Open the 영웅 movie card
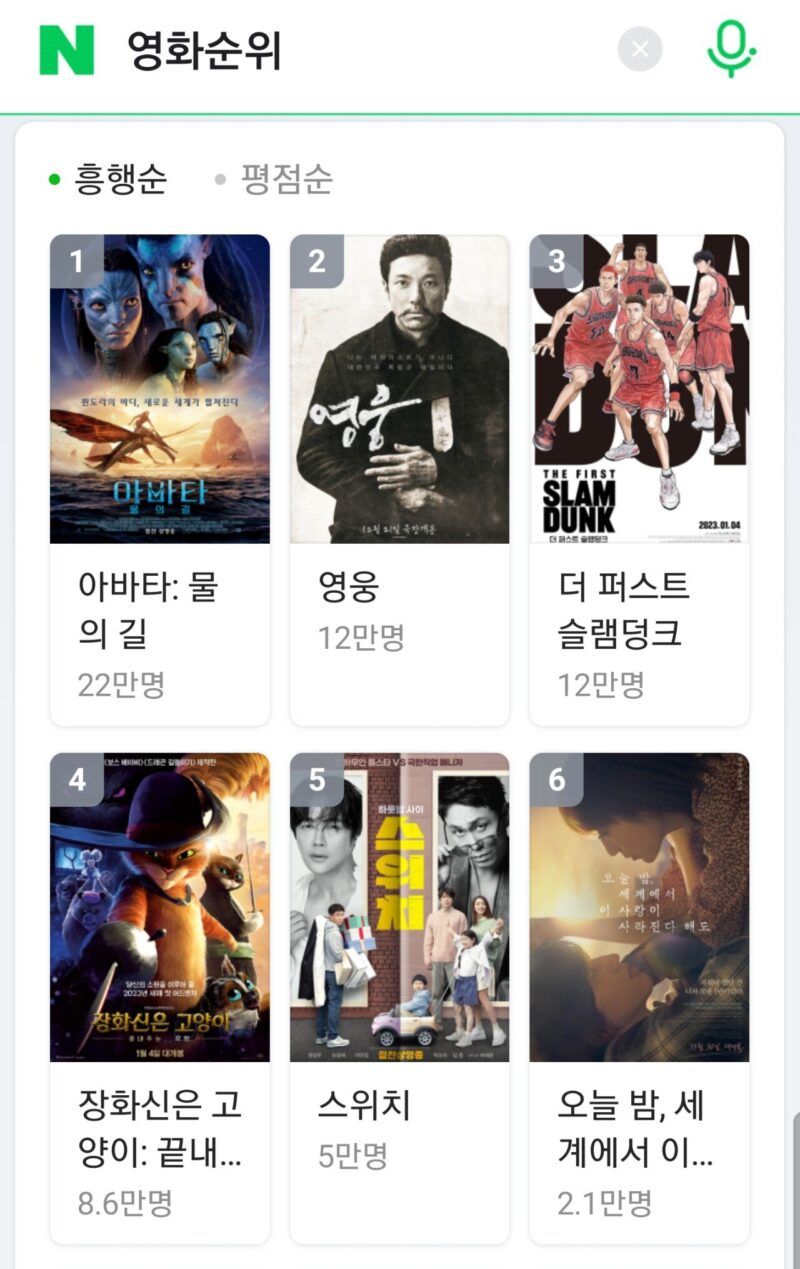This screenshot has width=800, height=1269. point(400,480)
